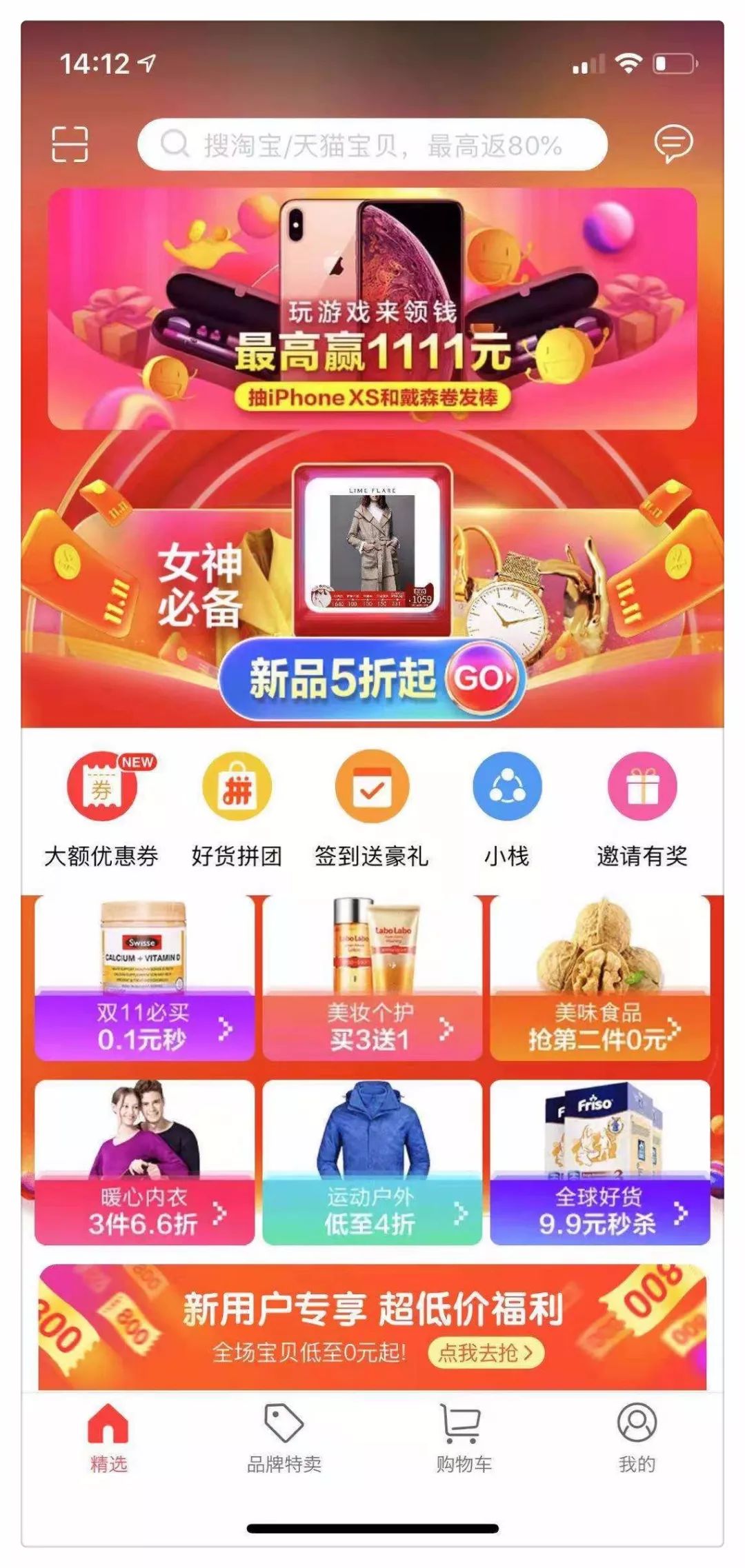Screen dimensions: 745x1568
Task: Open the 小栈 blue share icon
Action: [x=508, y=786]
